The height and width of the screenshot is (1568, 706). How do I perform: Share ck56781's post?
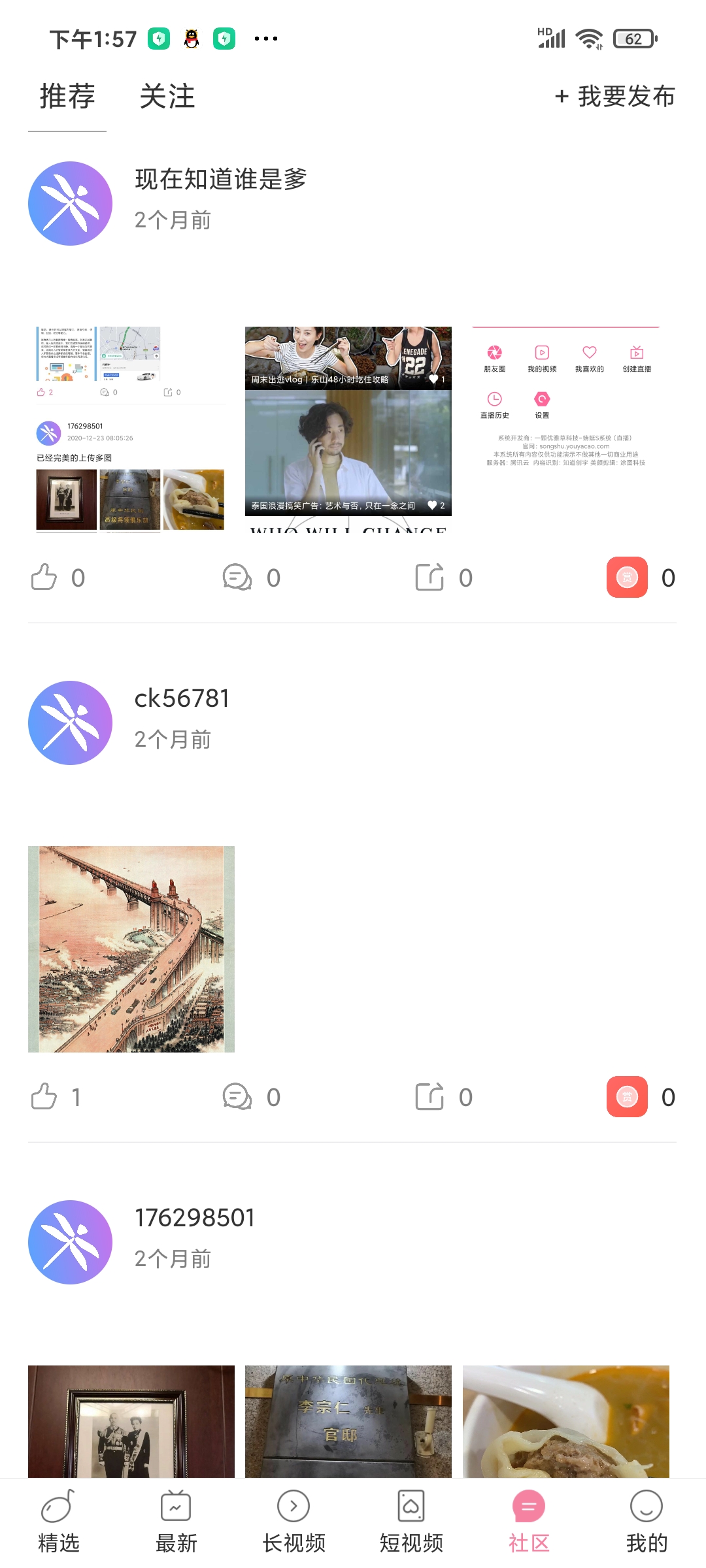(429, 1097)
